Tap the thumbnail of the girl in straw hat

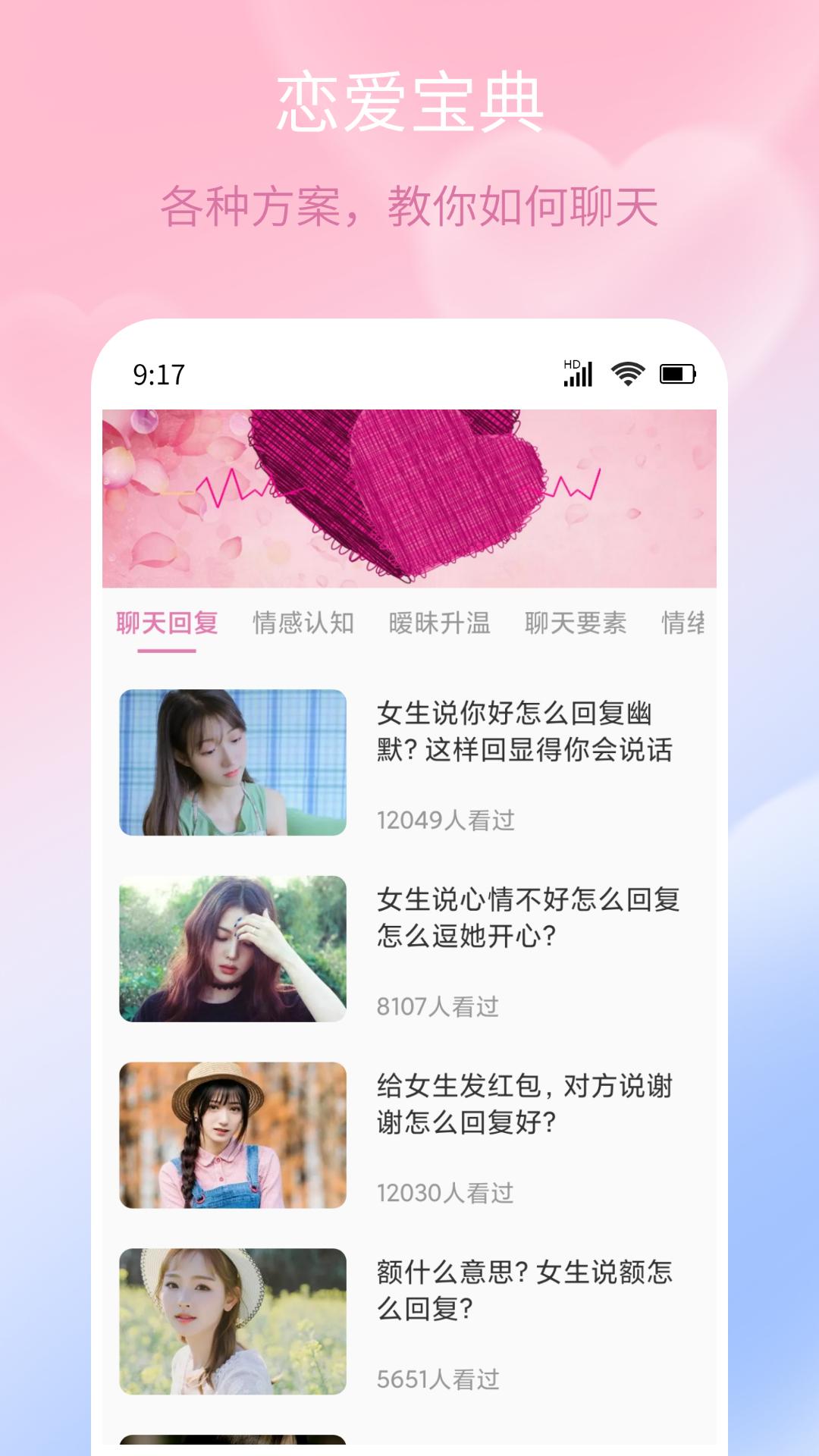(x=234, y=1136)
